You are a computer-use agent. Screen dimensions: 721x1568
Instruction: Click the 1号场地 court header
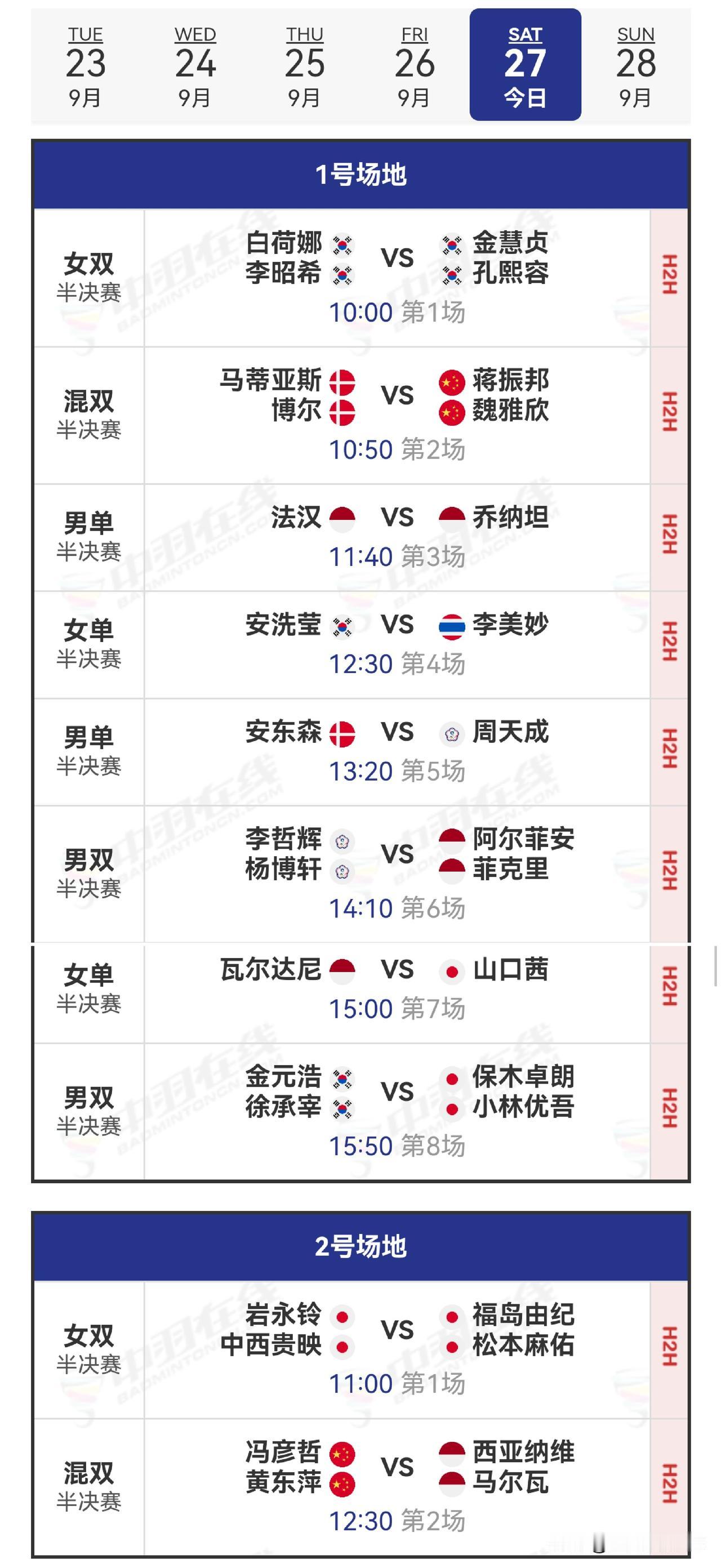pos(360,173)
